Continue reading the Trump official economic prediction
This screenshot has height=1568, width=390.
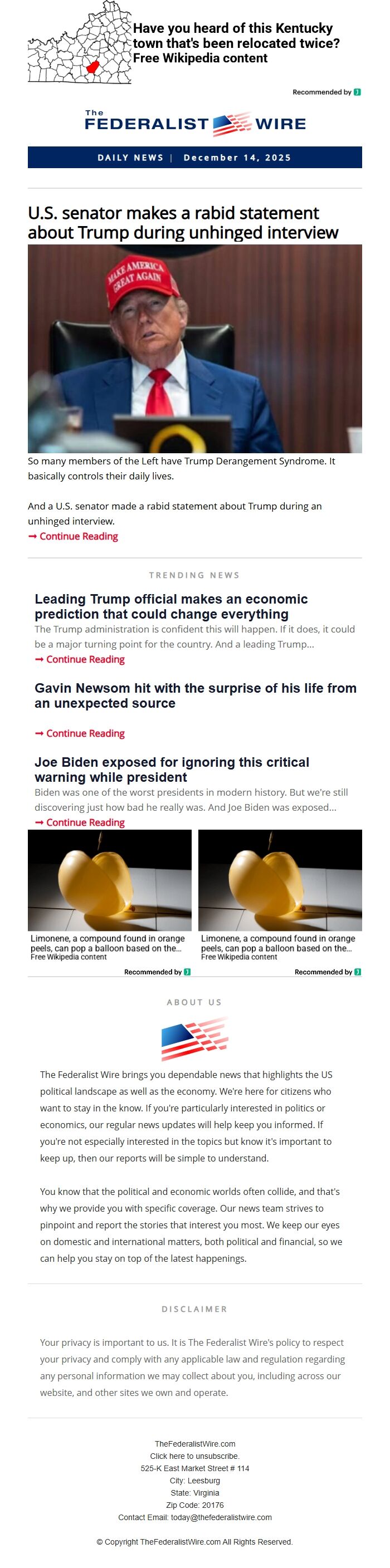point(85,659)
